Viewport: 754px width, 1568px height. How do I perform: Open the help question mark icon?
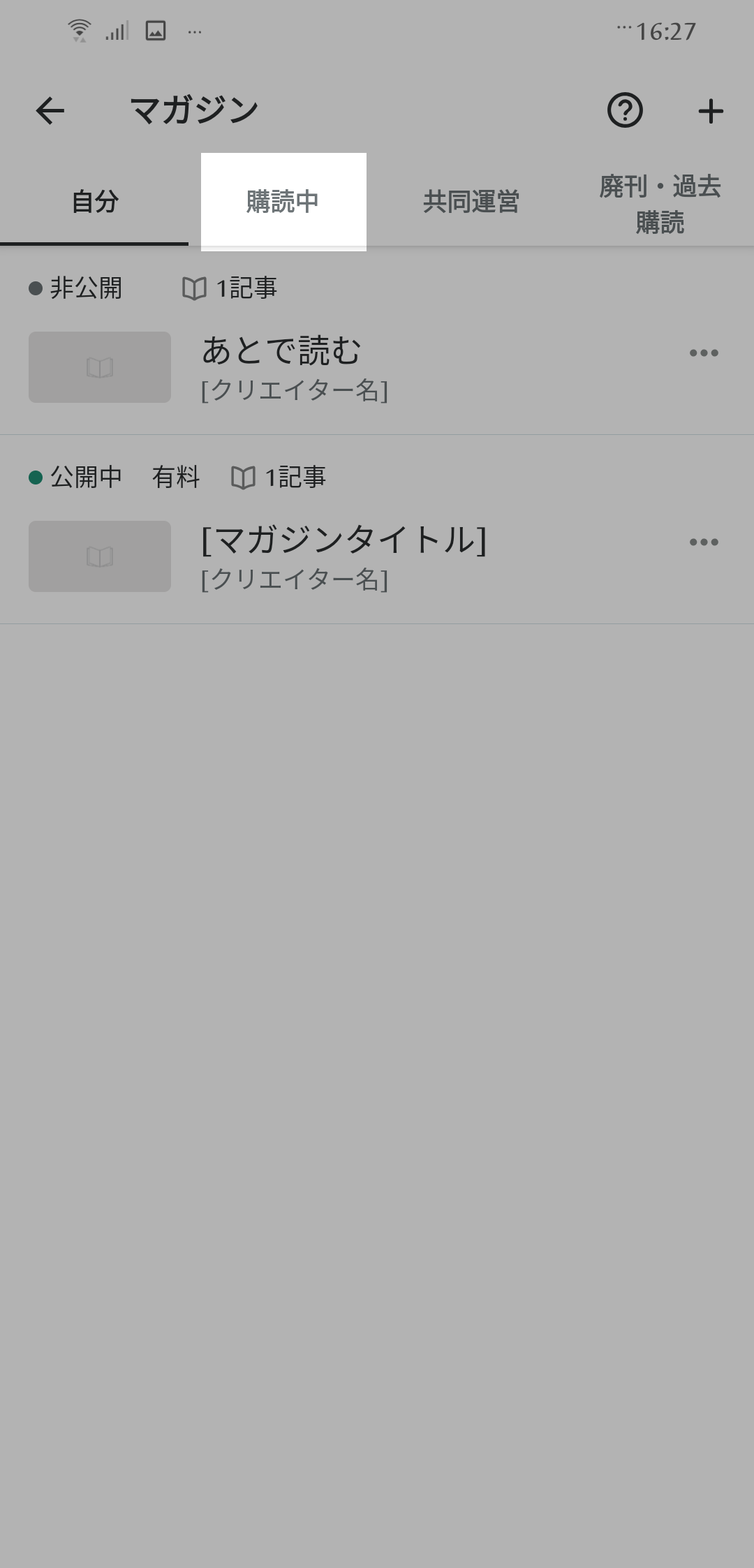click(x=625, y=110)
